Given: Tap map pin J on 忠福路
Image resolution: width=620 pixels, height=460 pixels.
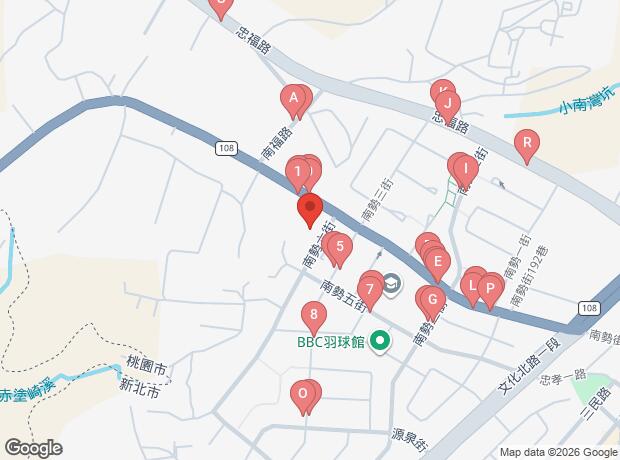Looking at the screenshot, I should (x=448, y=108).
